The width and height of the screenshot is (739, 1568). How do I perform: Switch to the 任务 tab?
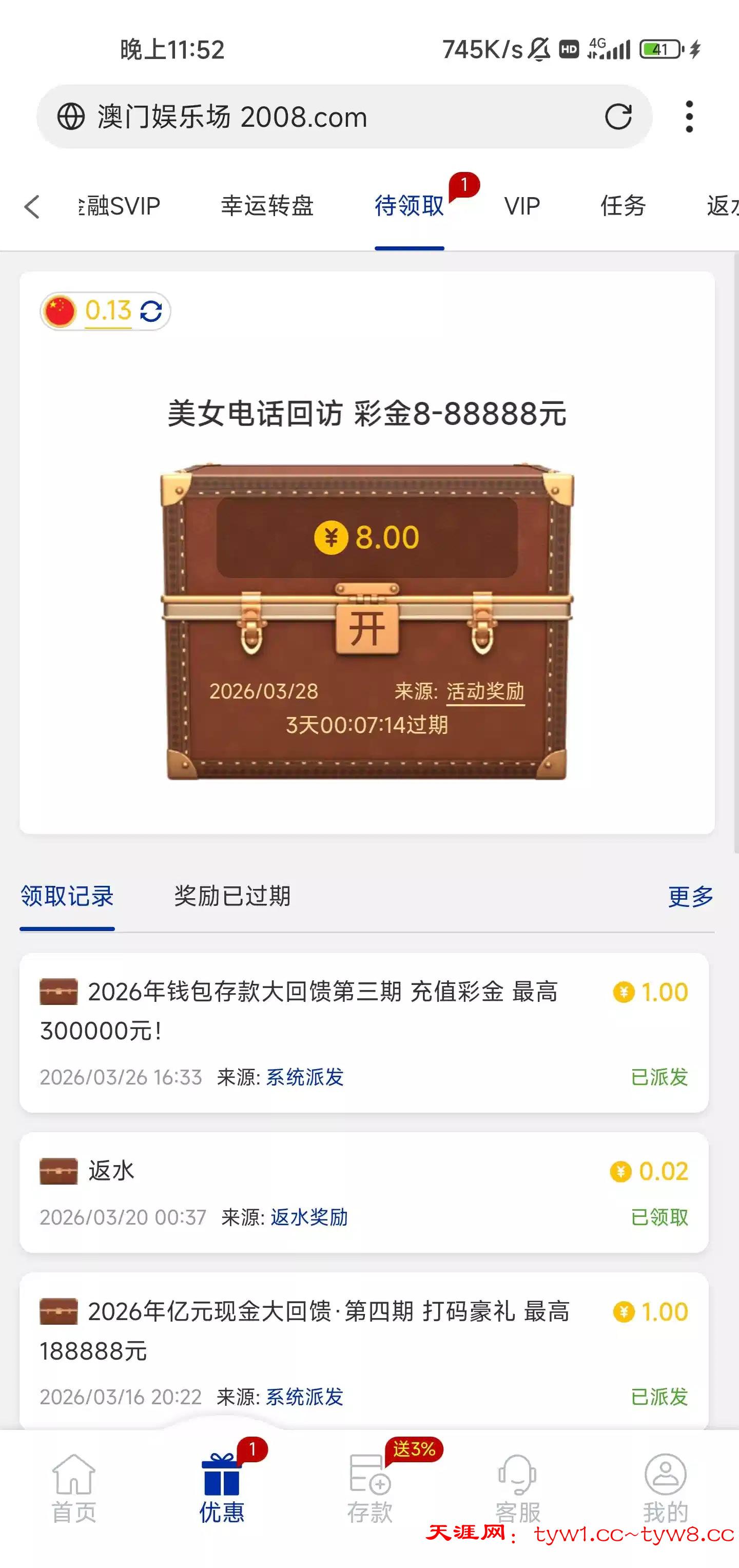click(623, 206)
